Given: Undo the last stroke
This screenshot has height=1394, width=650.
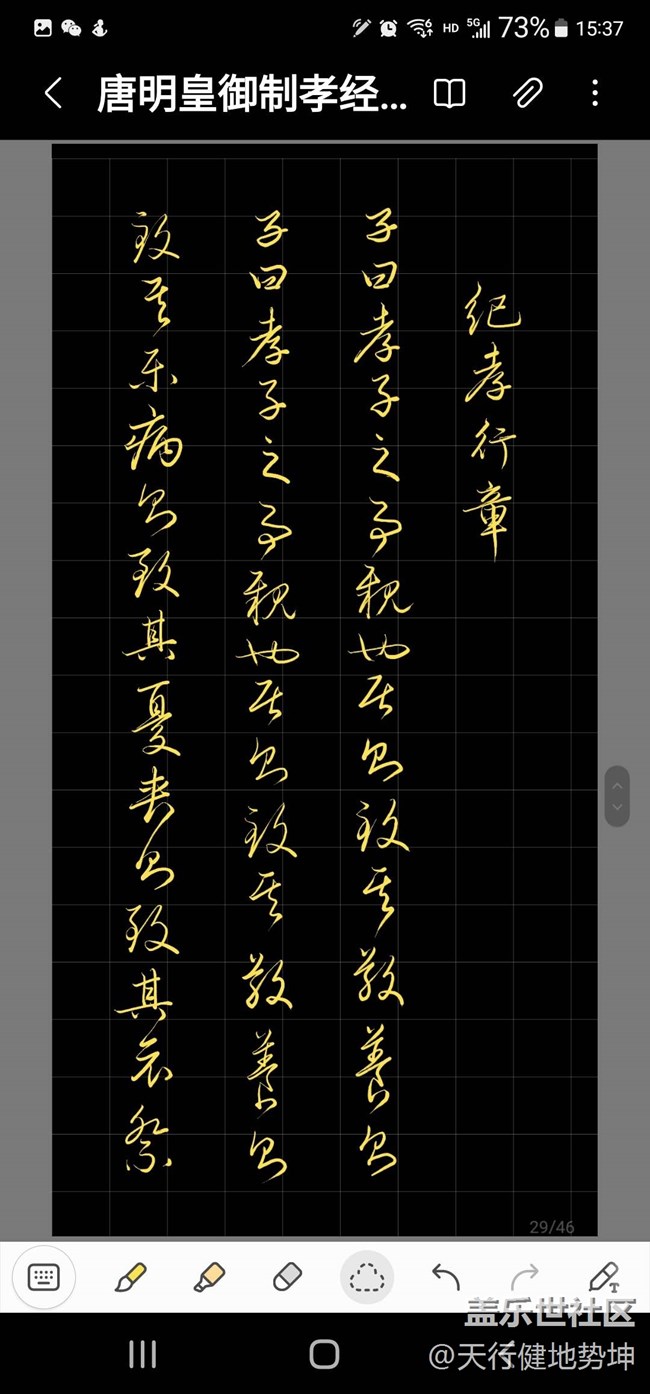Looking at the screenshot, I should tap(445, 1277).
